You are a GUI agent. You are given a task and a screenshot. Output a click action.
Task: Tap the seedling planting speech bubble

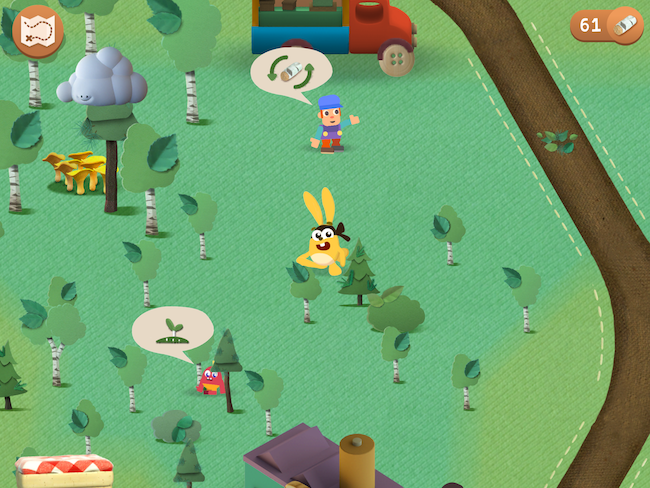coord(172,329)
